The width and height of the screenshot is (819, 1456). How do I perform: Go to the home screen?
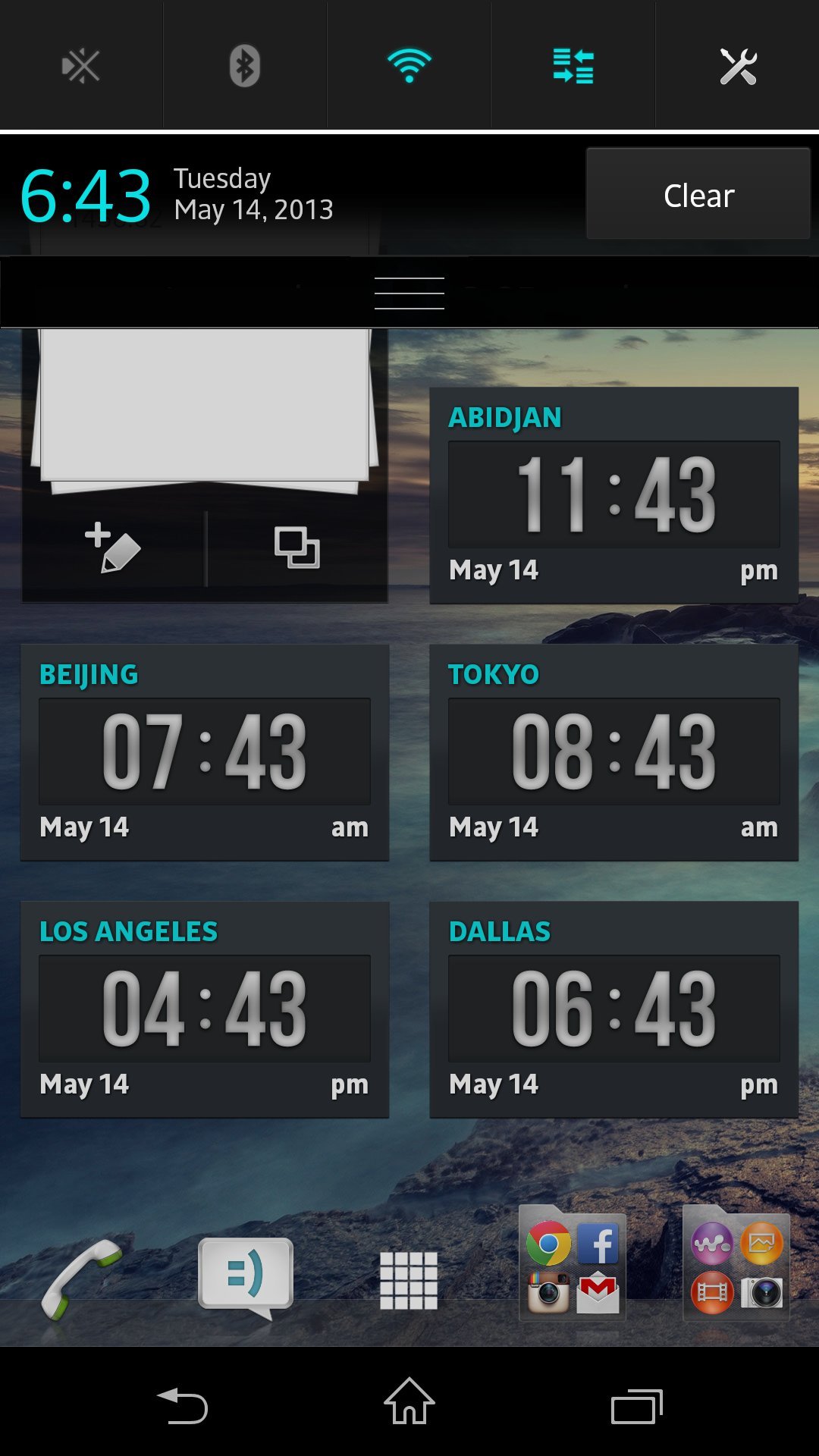pyautogui.click(x=409, y=1401)
